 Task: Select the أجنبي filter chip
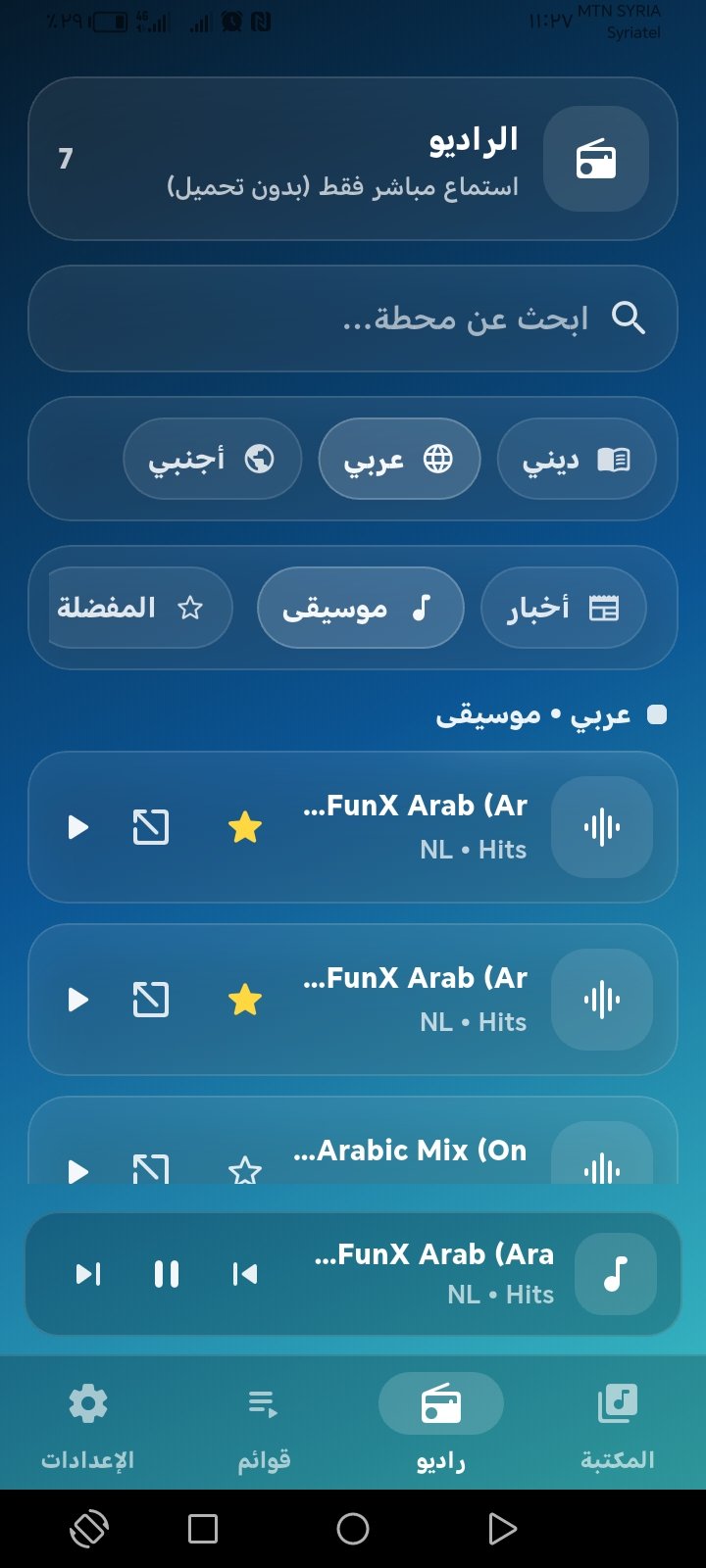212,459
